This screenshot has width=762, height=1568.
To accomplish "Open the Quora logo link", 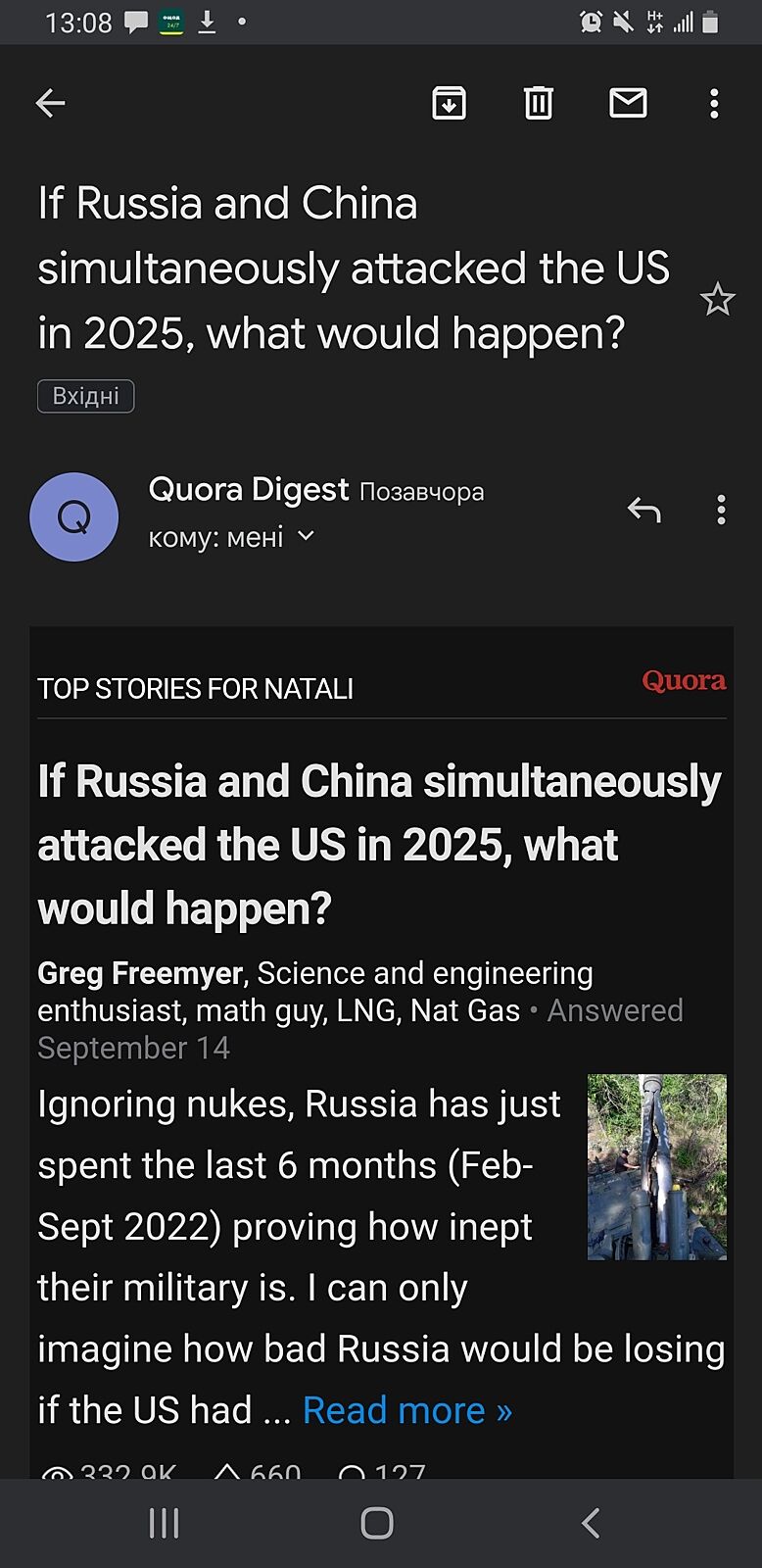I will (684, 681).
